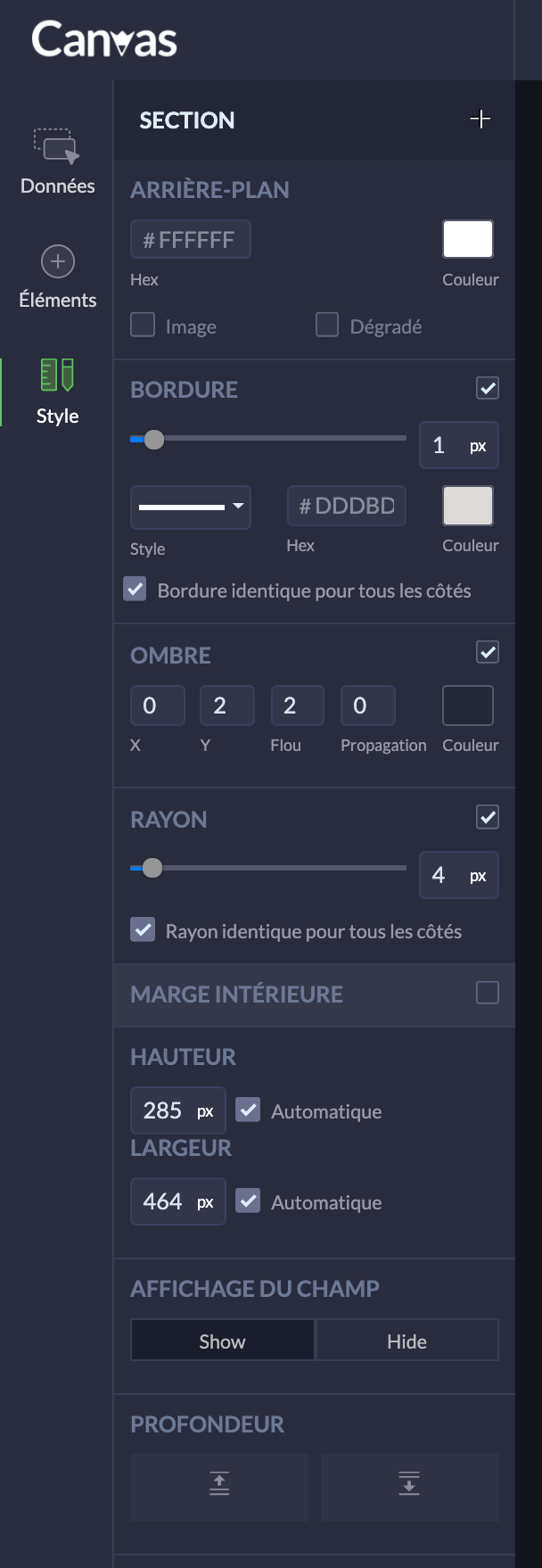Open the border line style dropdown

191,507
